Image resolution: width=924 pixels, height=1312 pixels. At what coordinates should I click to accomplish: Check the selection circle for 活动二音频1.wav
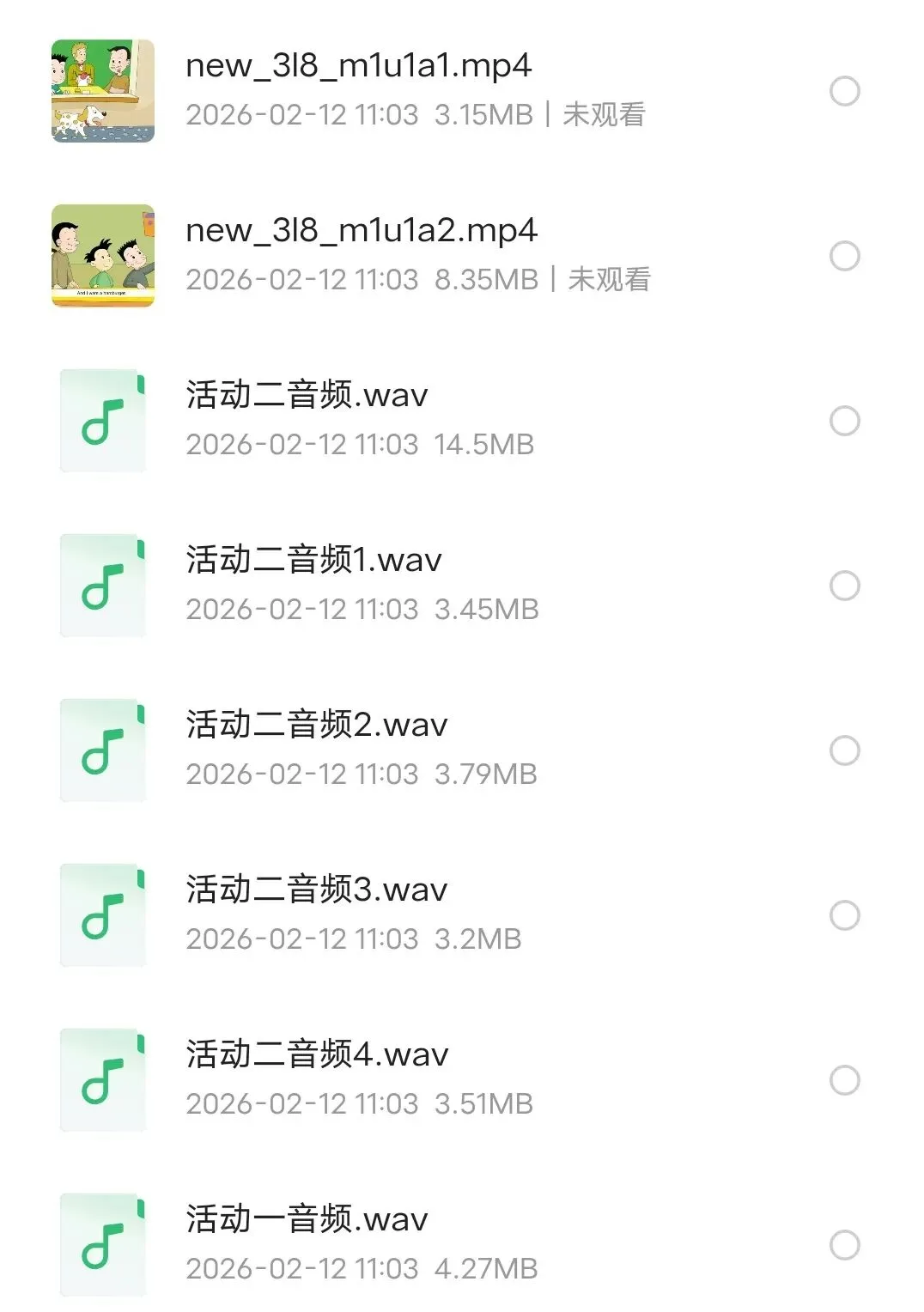coord(844,586)
